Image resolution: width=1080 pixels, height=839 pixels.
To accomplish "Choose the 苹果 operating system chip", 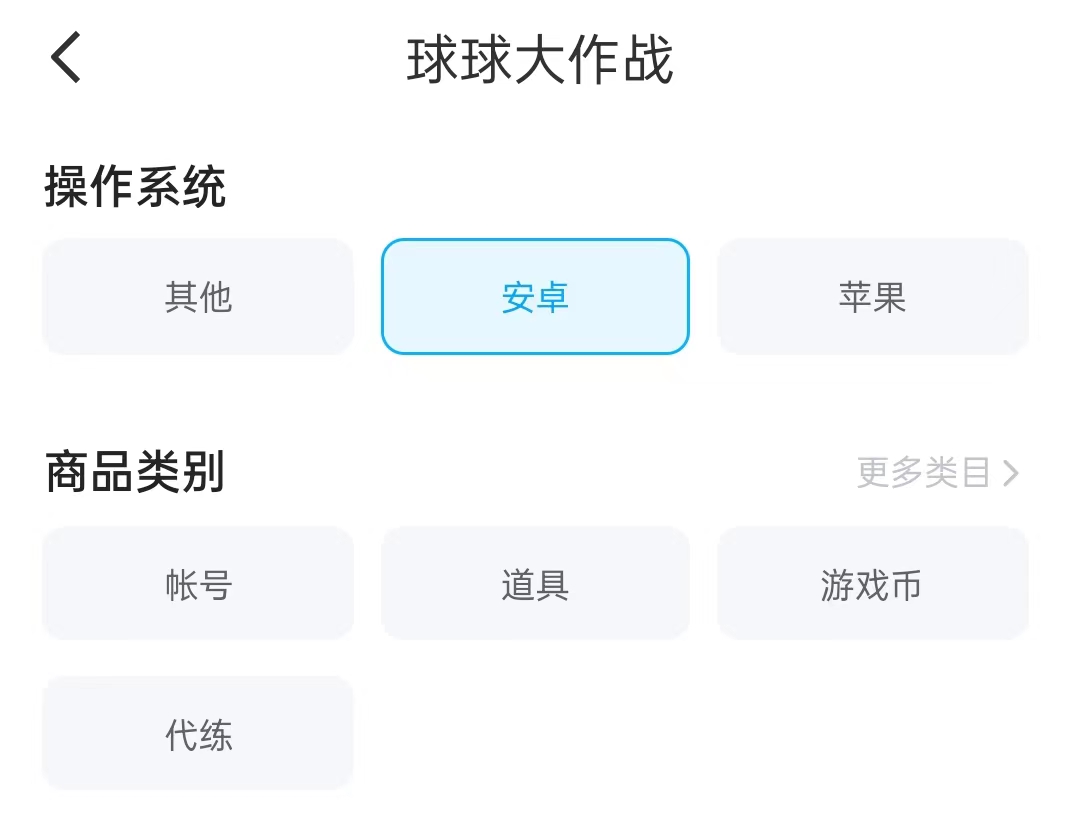I will click(x=872, y=297).
